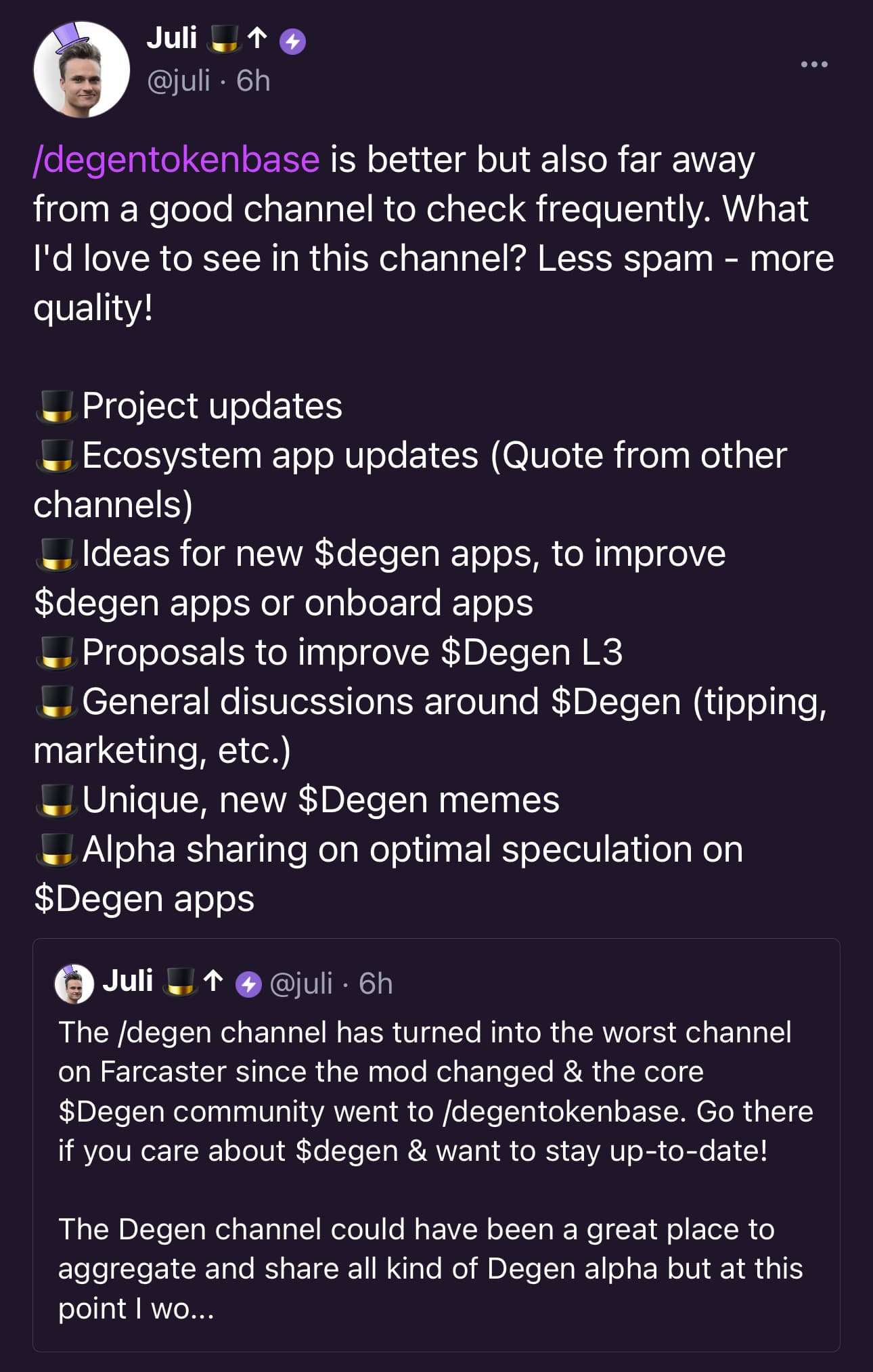Open the three-dot overflow menu
873x1372 pixels.
pyautogui.click(x=813, y=64)
